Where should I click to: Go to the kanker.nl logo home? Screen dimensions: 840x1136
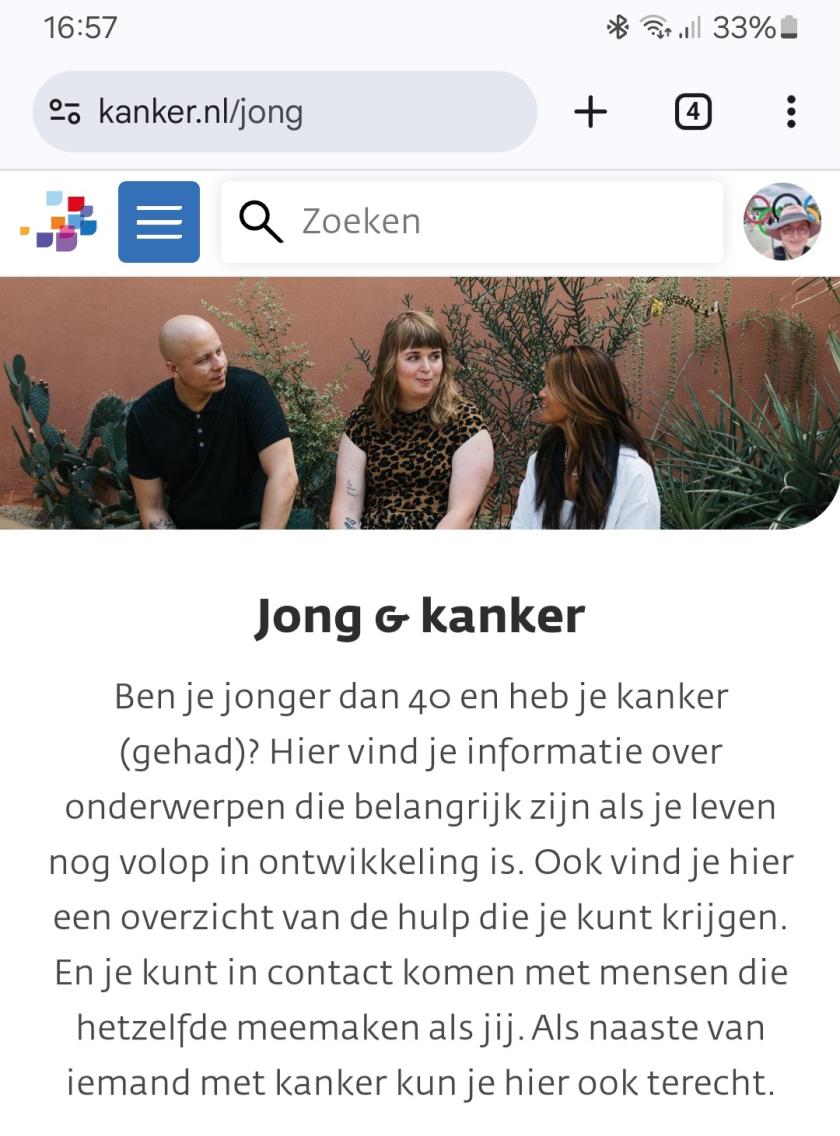58,221
